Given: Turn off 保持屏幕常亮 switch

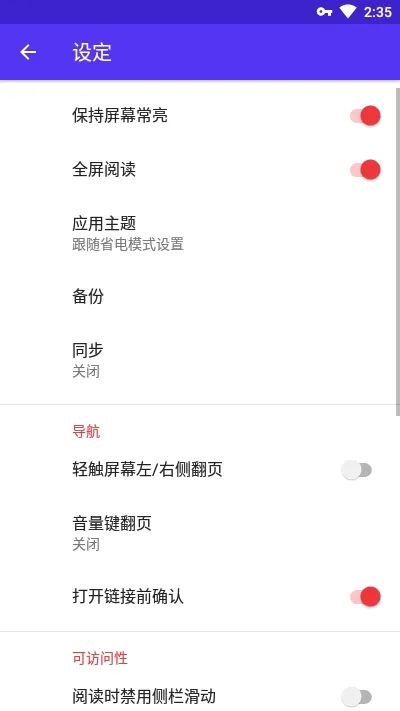Looking at the screenshot, I should point(365,116).
